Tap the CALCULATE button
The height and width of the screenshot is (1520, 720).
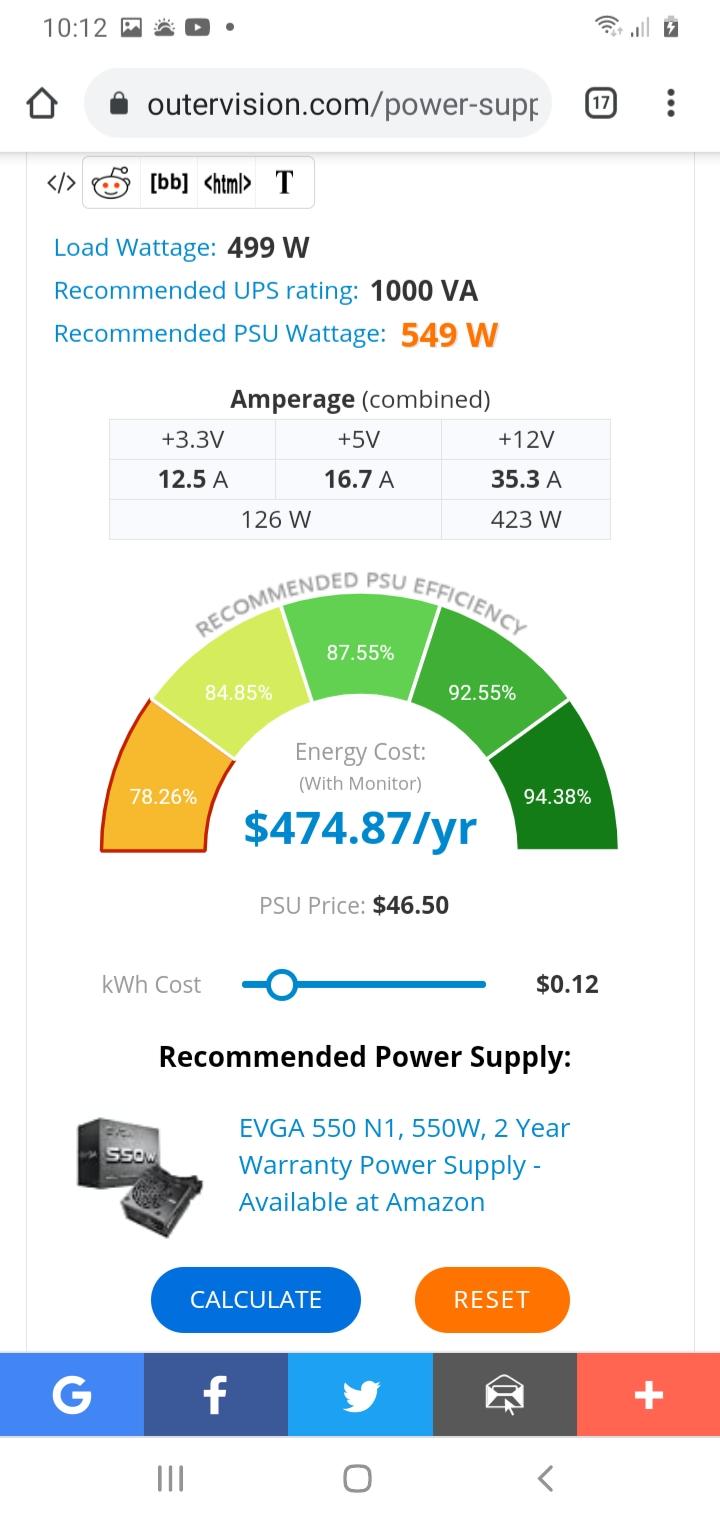[256, 1300]
